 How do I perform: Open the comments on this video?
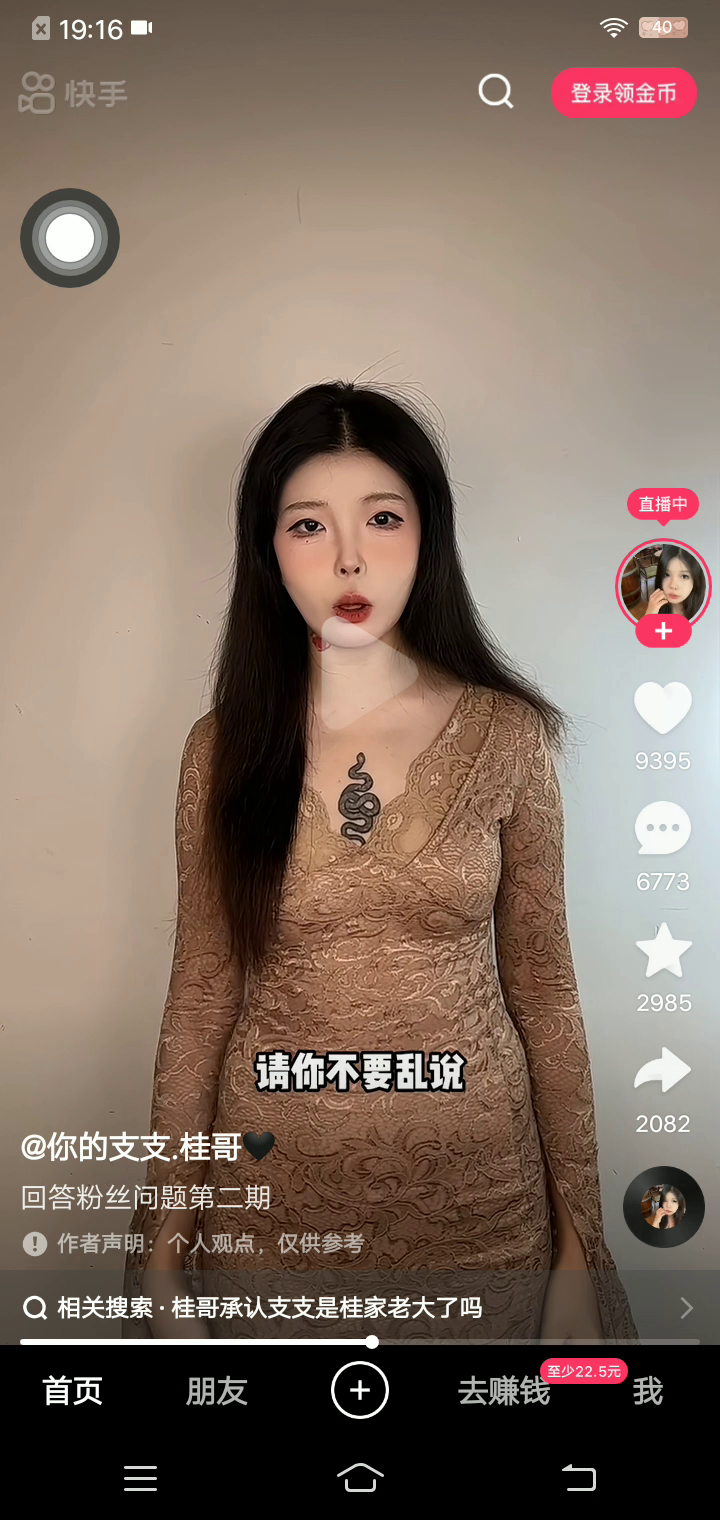click(663, 829)
